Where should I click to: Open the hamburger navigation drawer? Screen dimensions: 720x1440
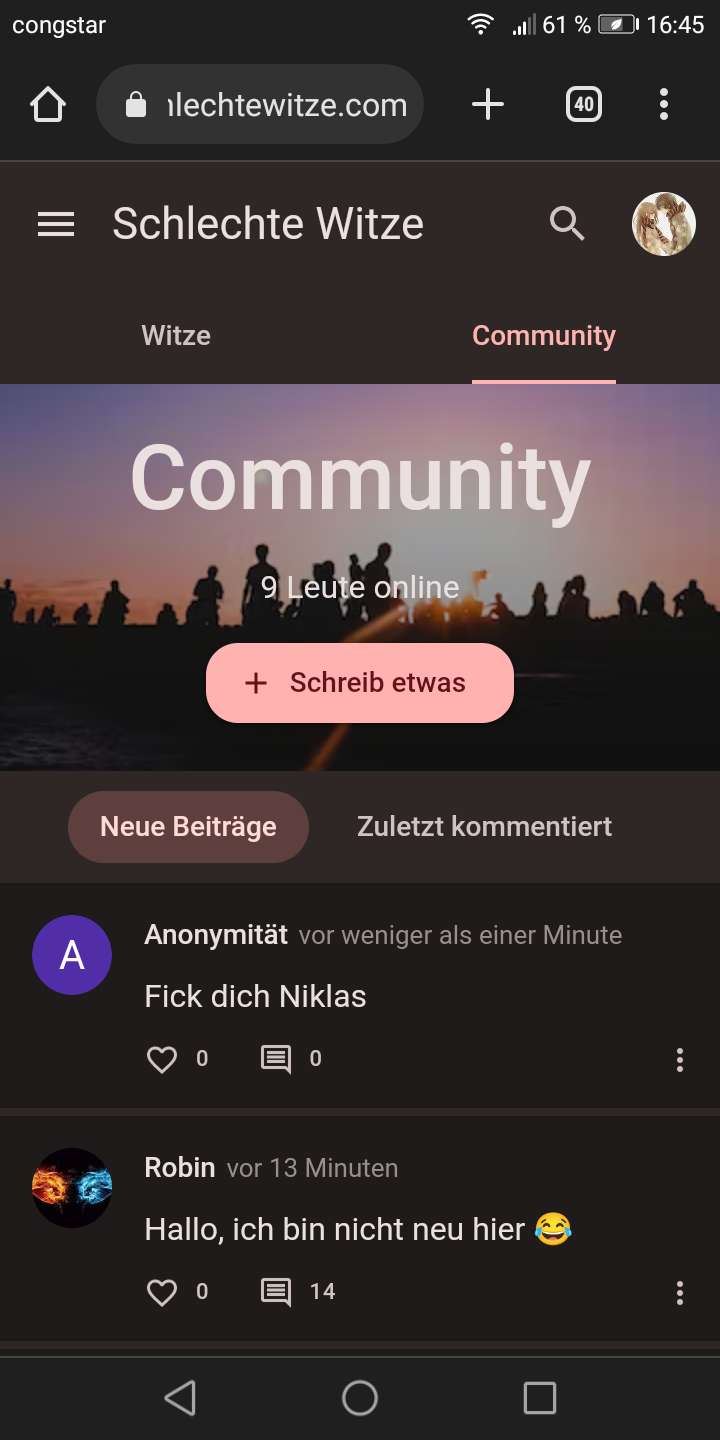pos(56,225)
